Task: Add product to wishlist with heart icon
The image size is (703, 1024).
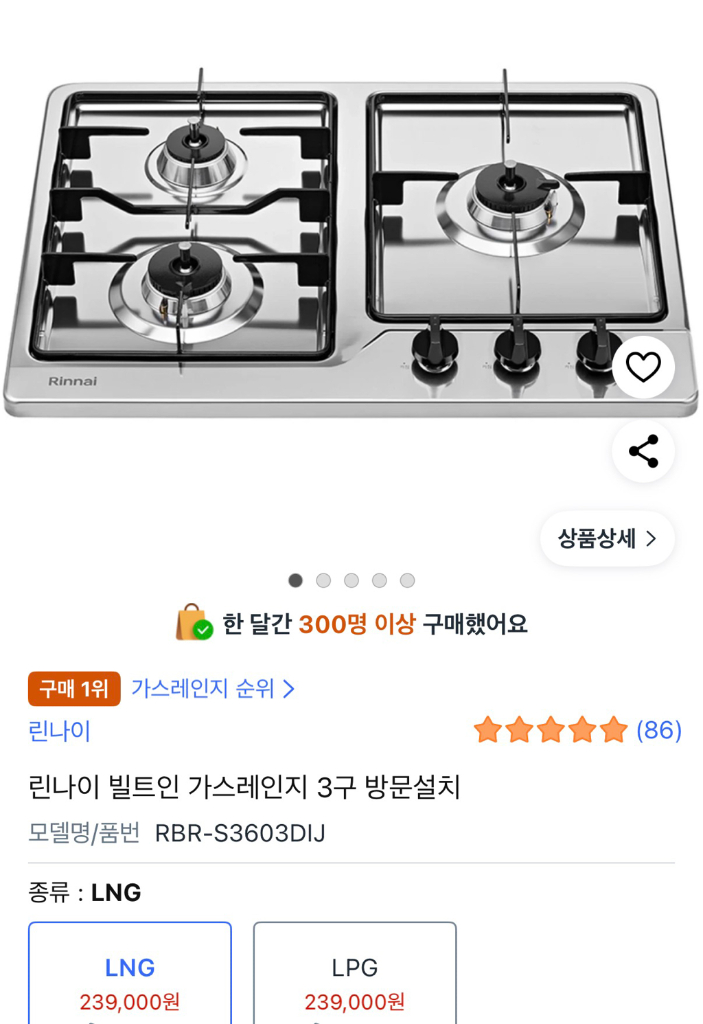Action: click(x=643, y=368)
